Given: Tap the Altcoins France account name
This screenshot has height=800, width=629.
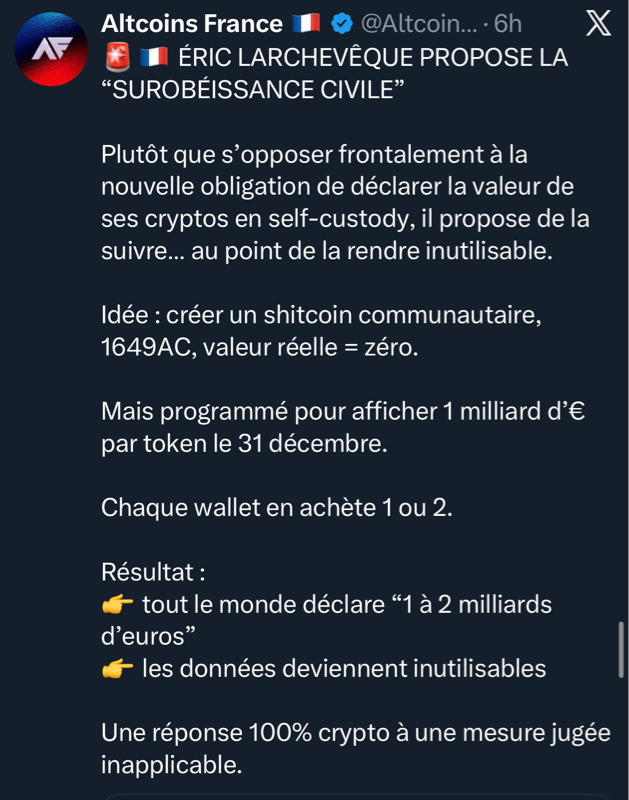Looking at the screenshot, I should [x=191, y=24].
